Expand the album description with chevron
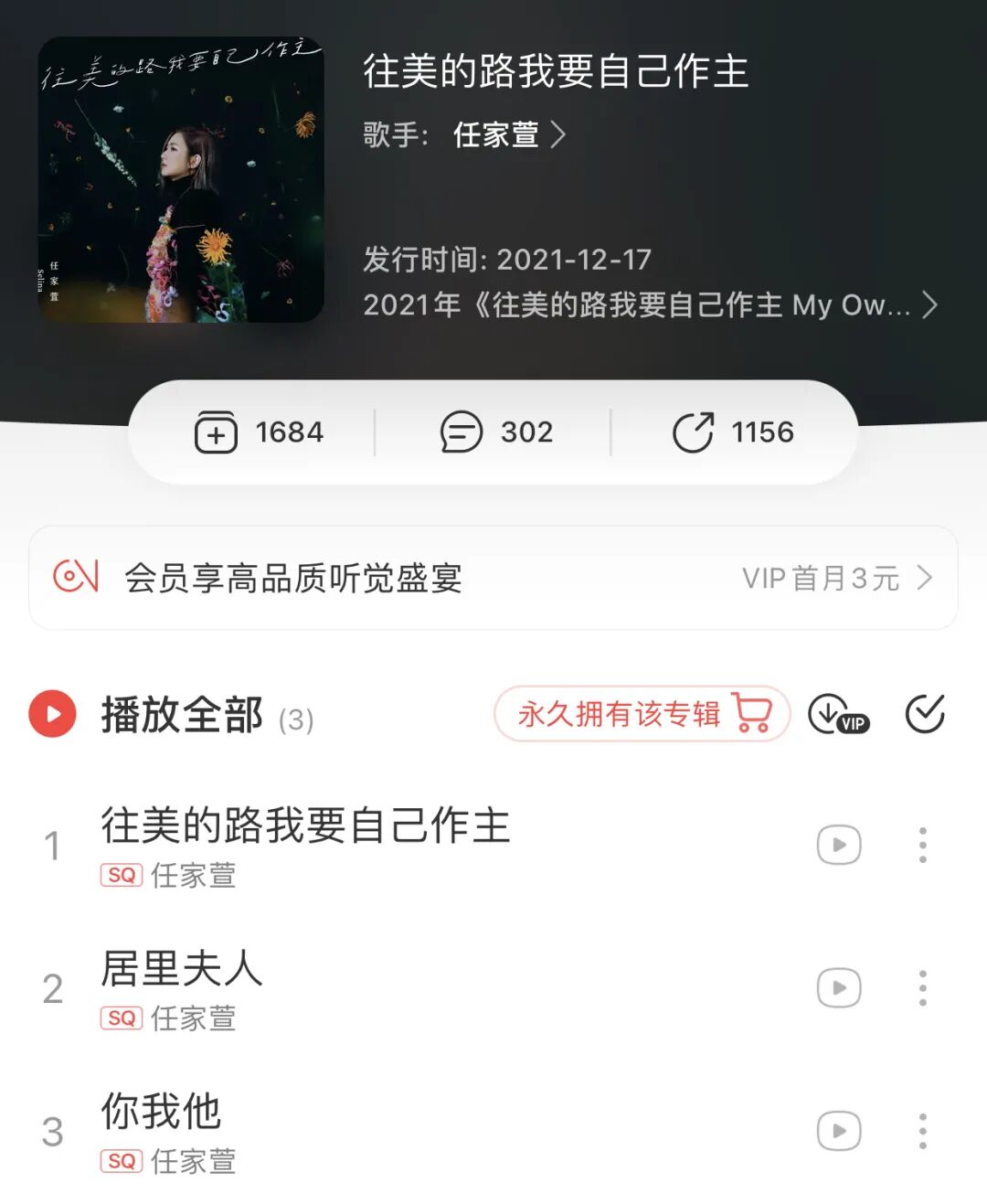Viewport: 987px width, 1204px height. (929, 305)
